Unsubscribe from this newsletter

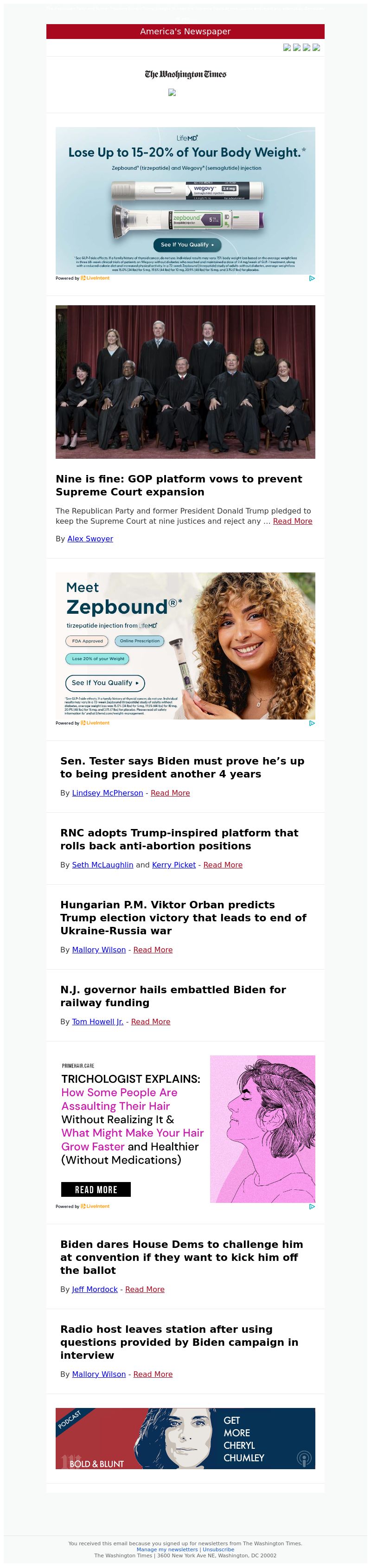(218, 1550)
